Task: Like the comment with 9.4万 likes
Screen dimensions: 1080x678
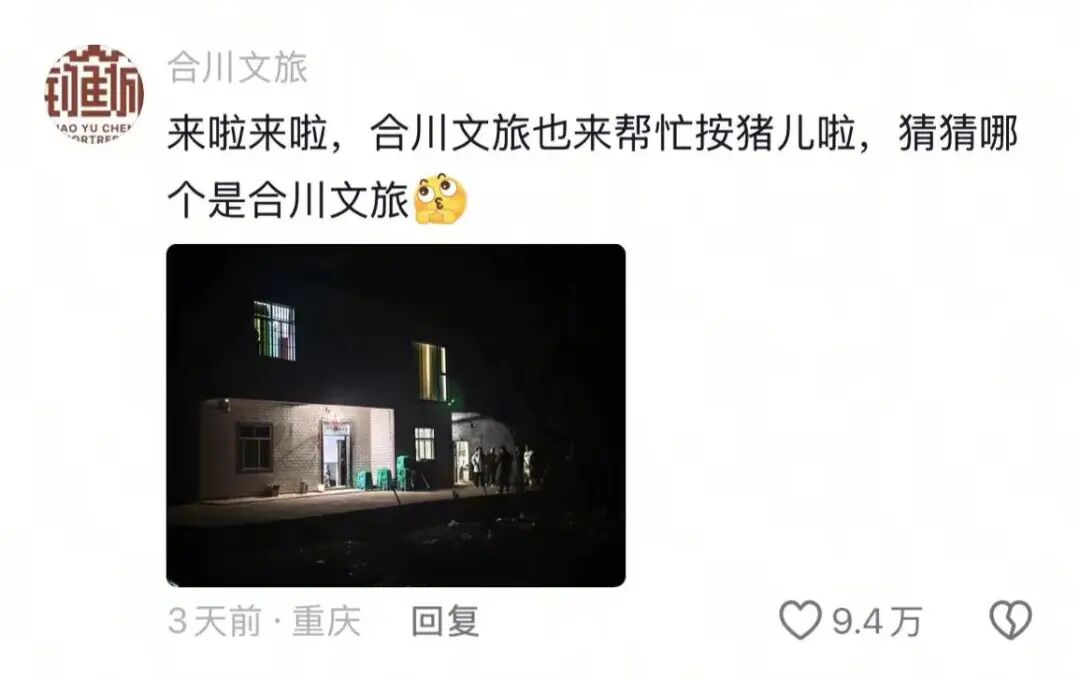Action: 800,621
